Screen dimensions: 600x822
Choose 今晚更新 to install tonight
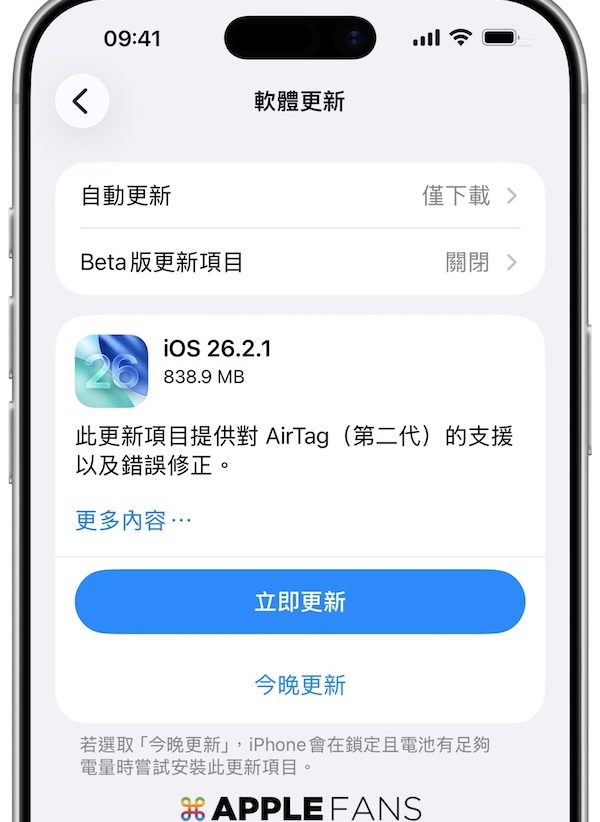[x=300, y=685]
